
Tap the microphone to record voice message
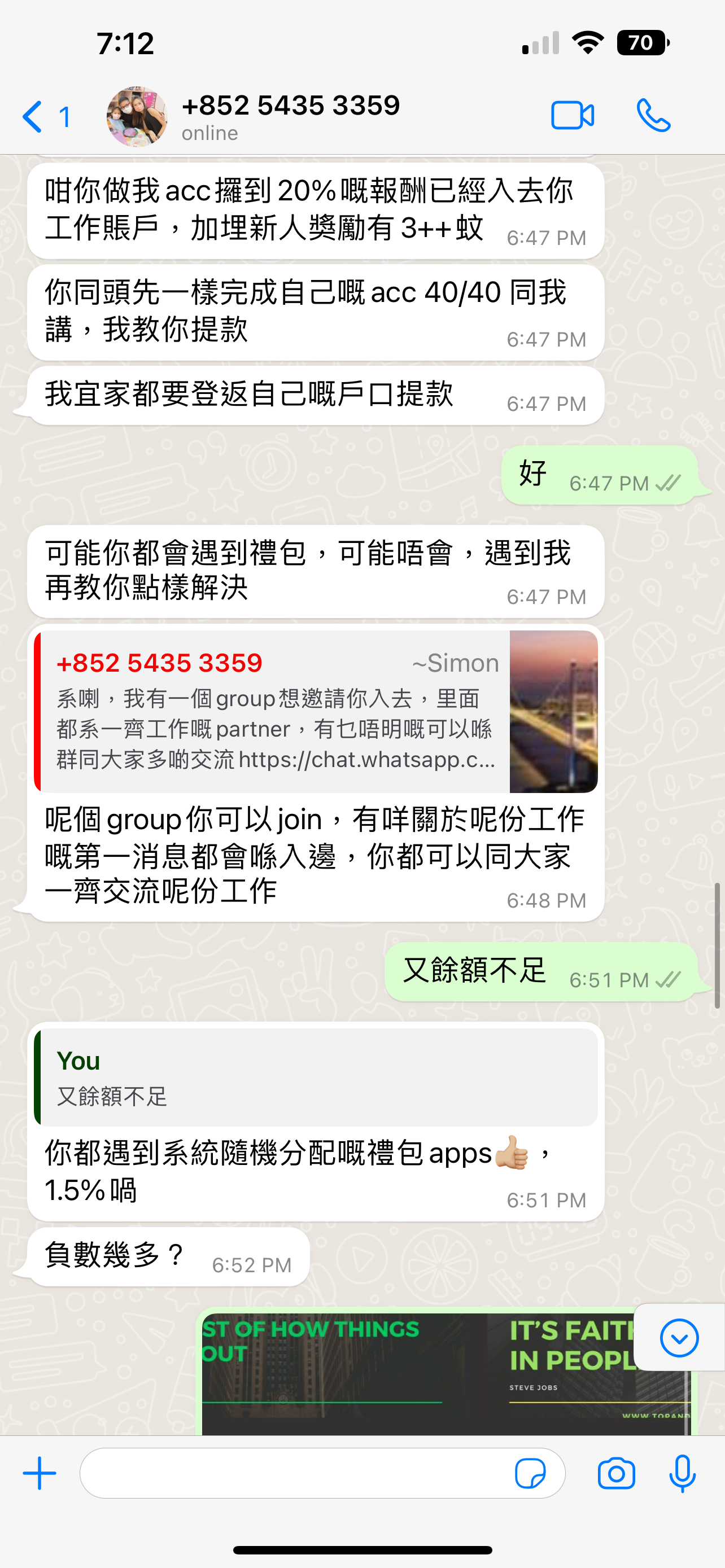(683, 1473)
